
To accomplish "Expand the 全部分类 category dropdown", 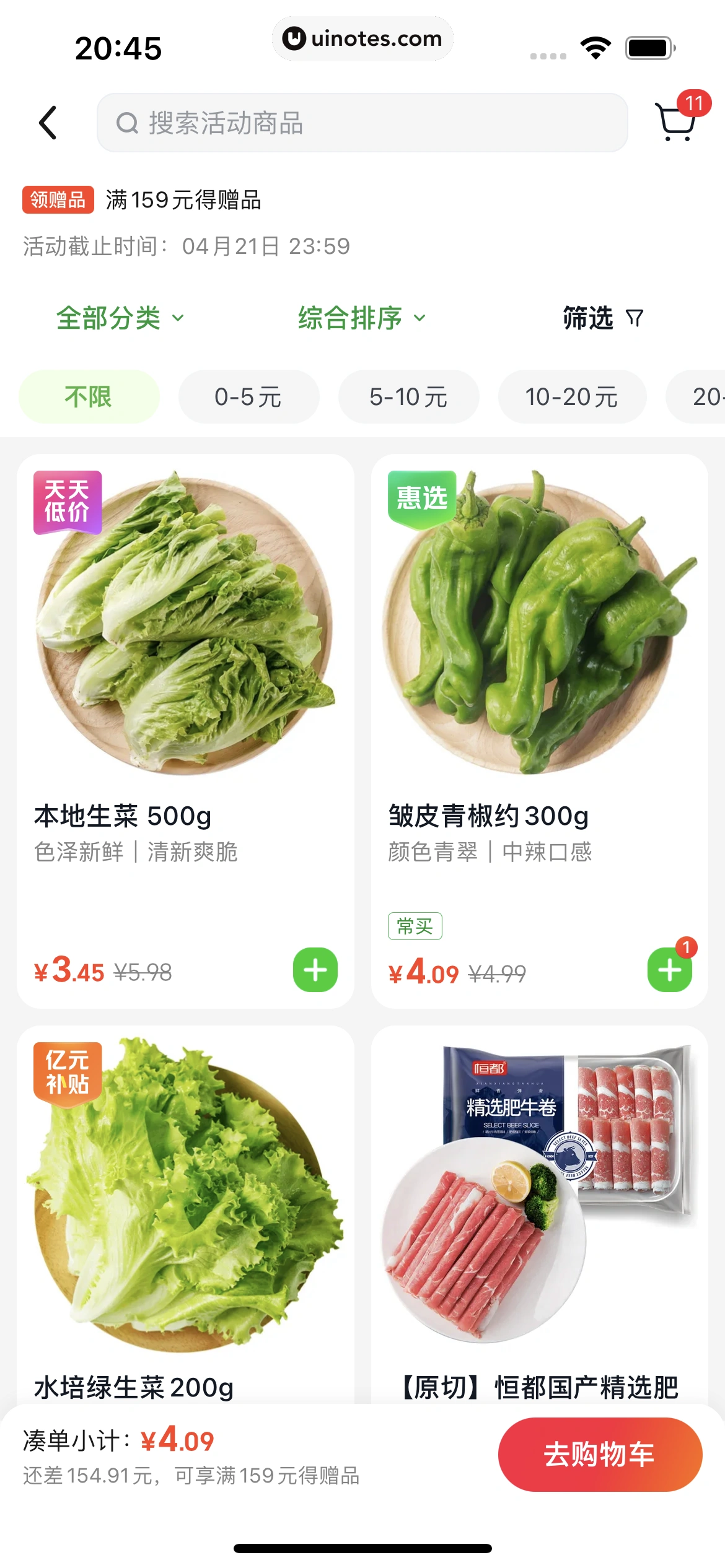I will (120, 318).
